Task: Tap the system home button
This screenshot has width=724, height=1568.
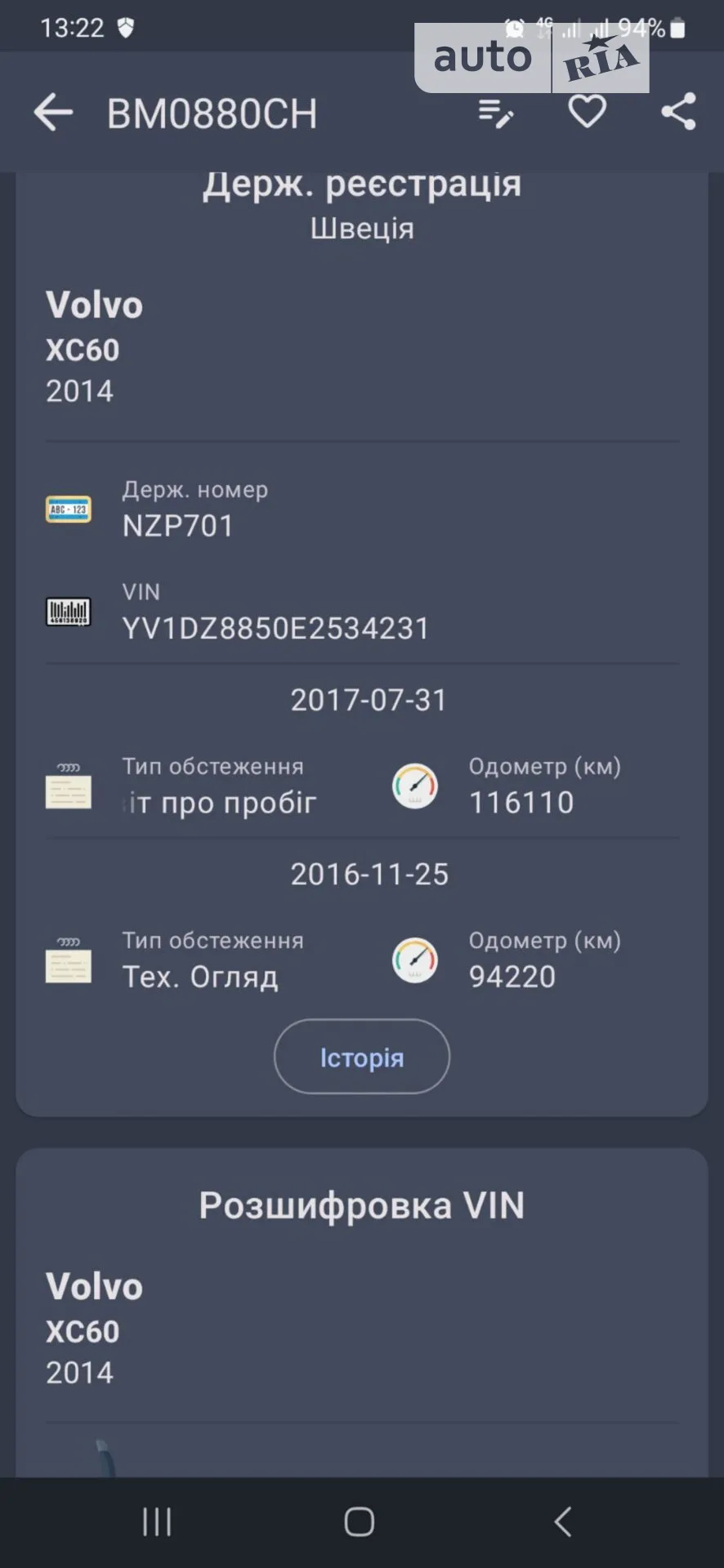Action: (360, 1522)
